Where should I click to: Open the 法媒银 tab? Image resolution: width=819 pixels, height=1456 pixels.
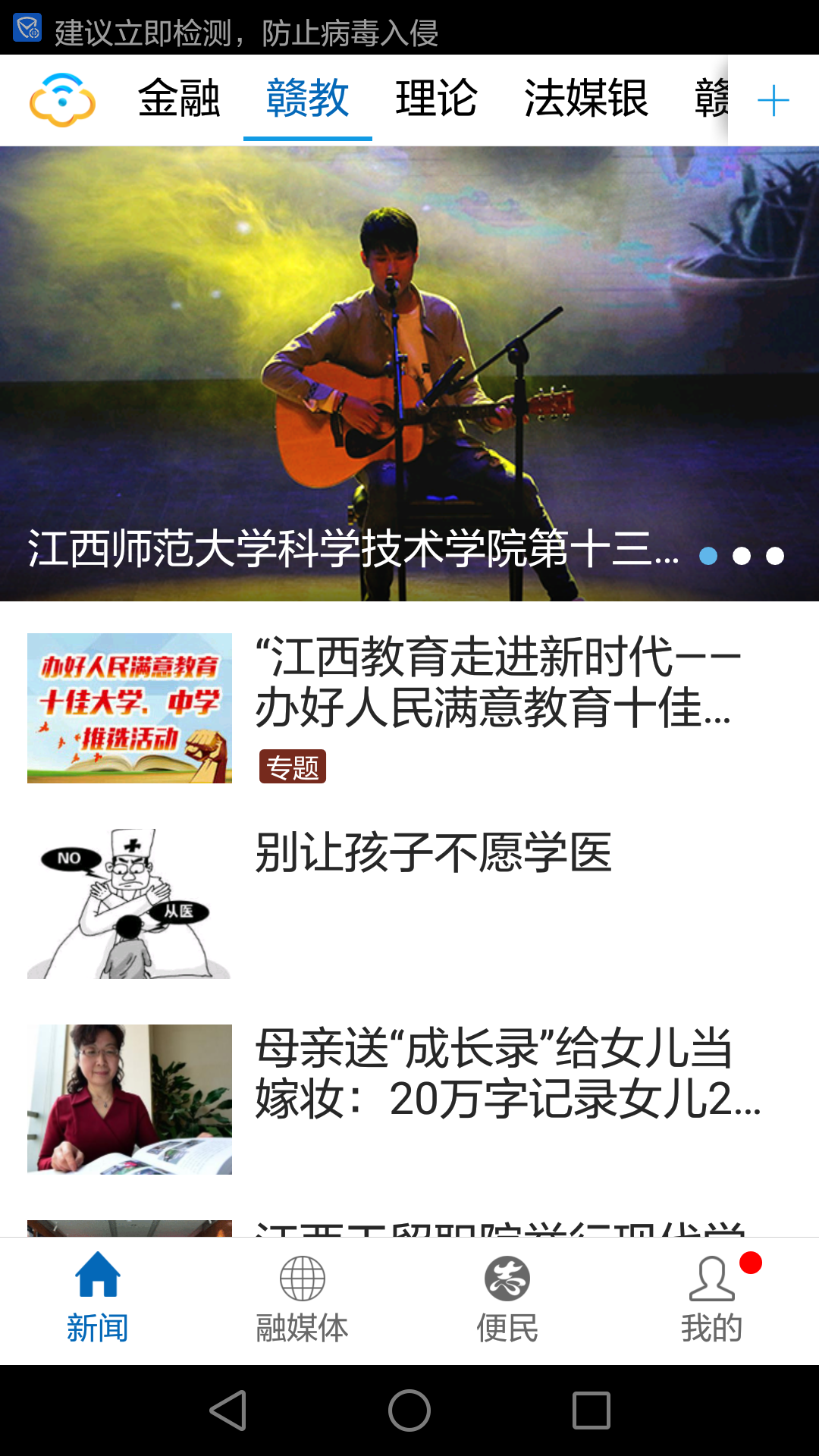[586, 99]
